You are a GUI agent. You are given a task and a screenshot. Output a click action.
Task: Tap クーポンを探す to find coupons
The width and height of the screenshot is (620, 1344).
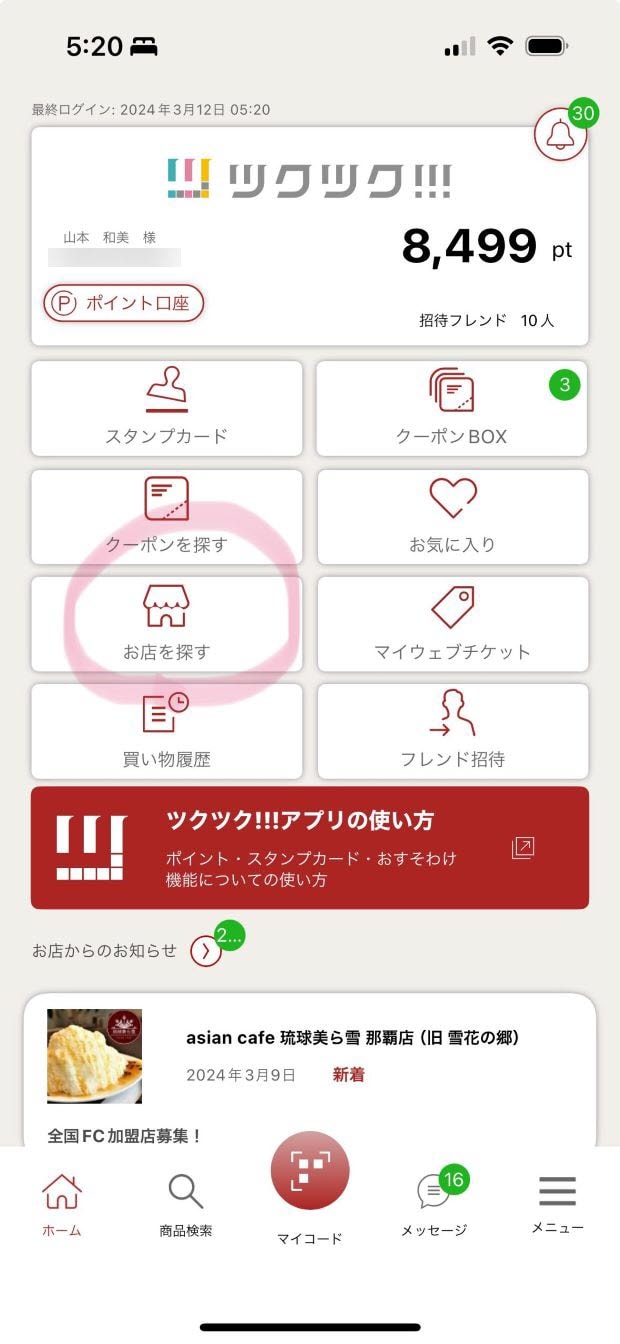(x=167, y=516)
